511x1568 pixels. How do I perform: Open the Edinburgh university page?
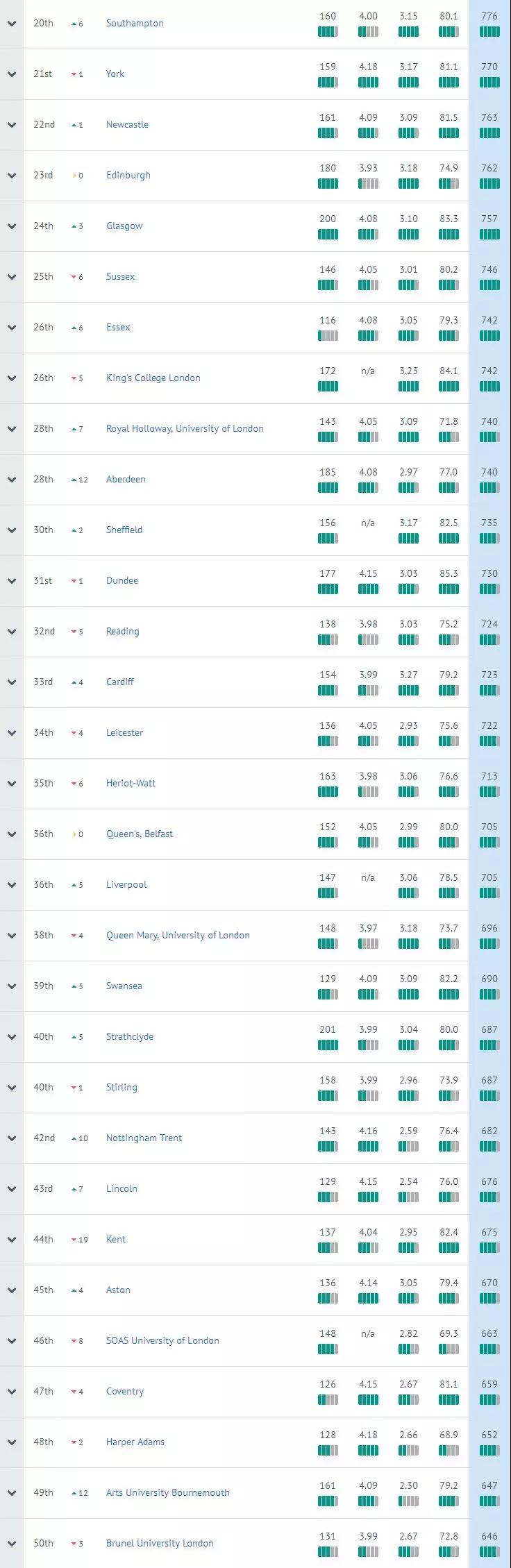point(128,175)
